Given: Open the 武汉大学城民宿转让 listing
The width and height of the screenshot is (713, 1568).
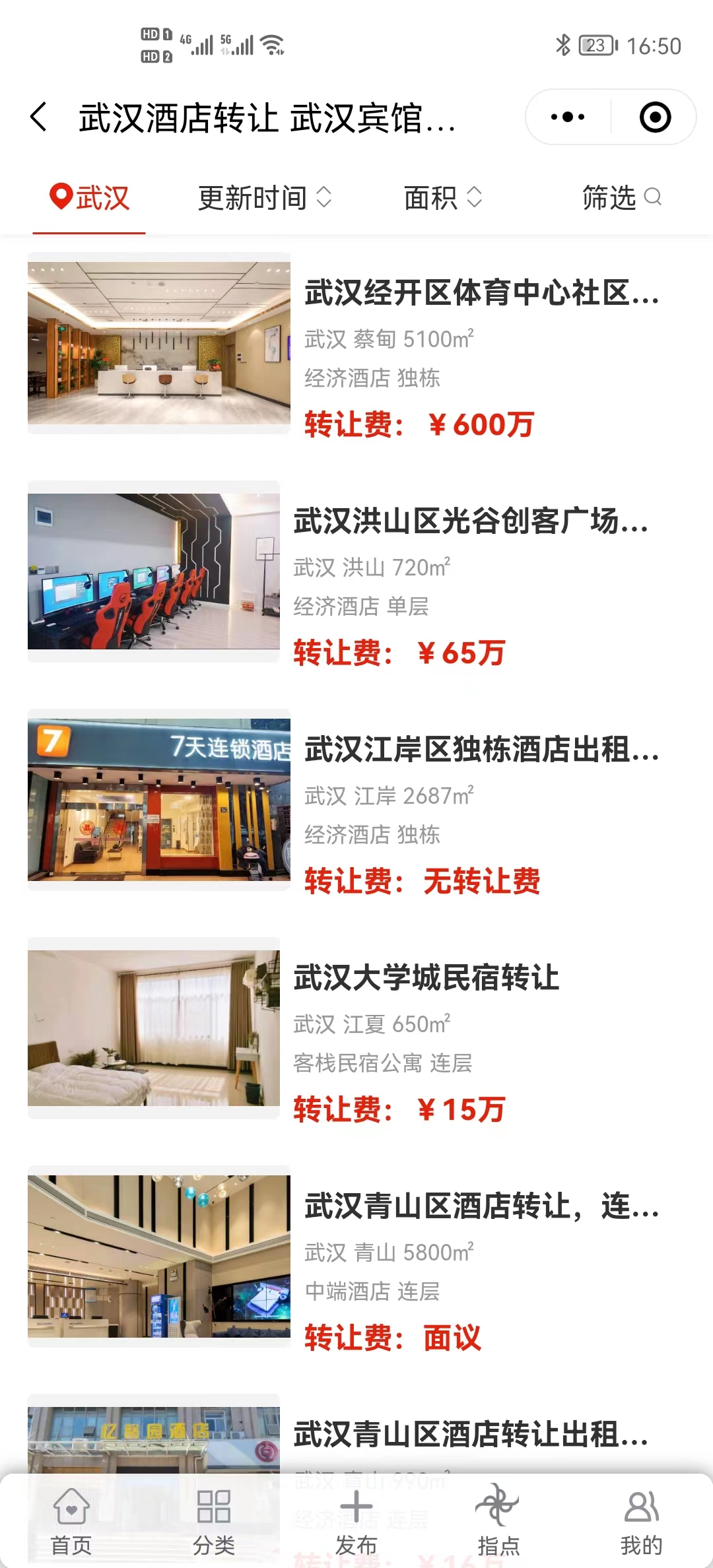Looking at the screenshot, I should point(426,978).
